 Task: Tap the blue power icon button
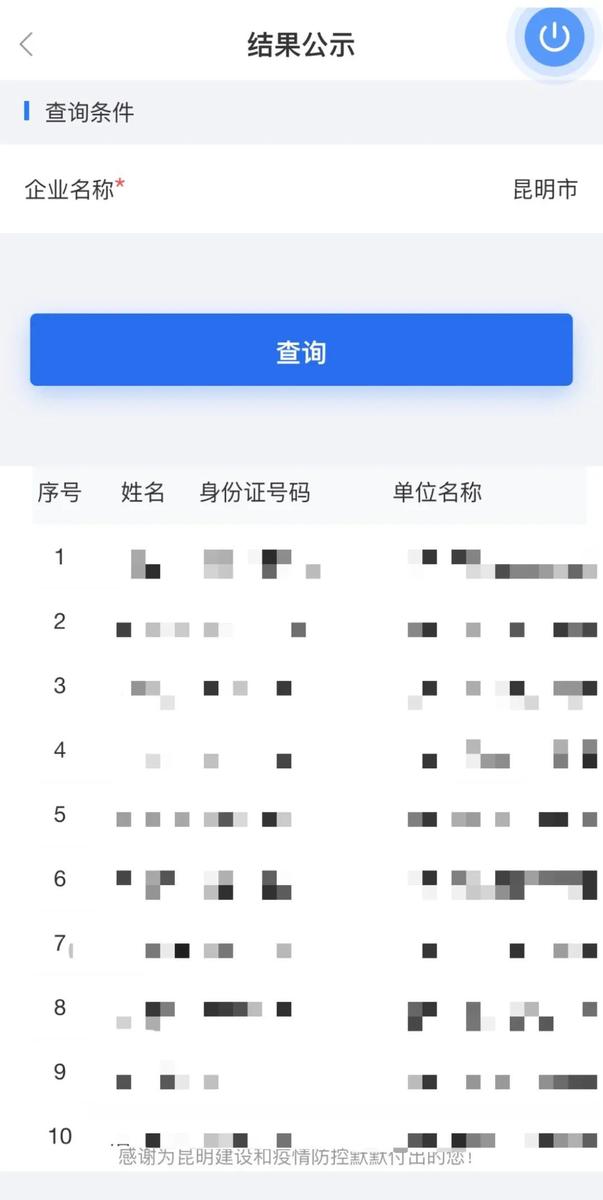(x=554, y=38)
